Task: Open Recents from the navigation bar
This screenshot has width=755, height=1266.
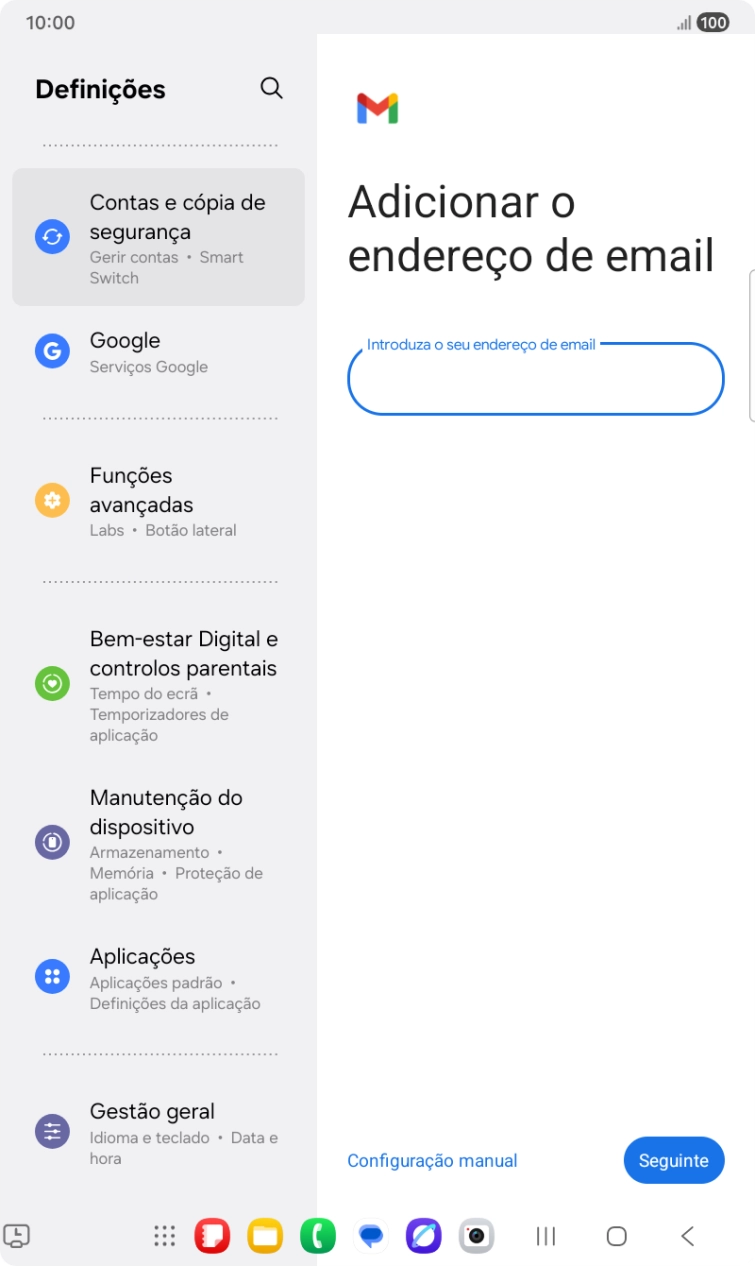Action: 544,1236
